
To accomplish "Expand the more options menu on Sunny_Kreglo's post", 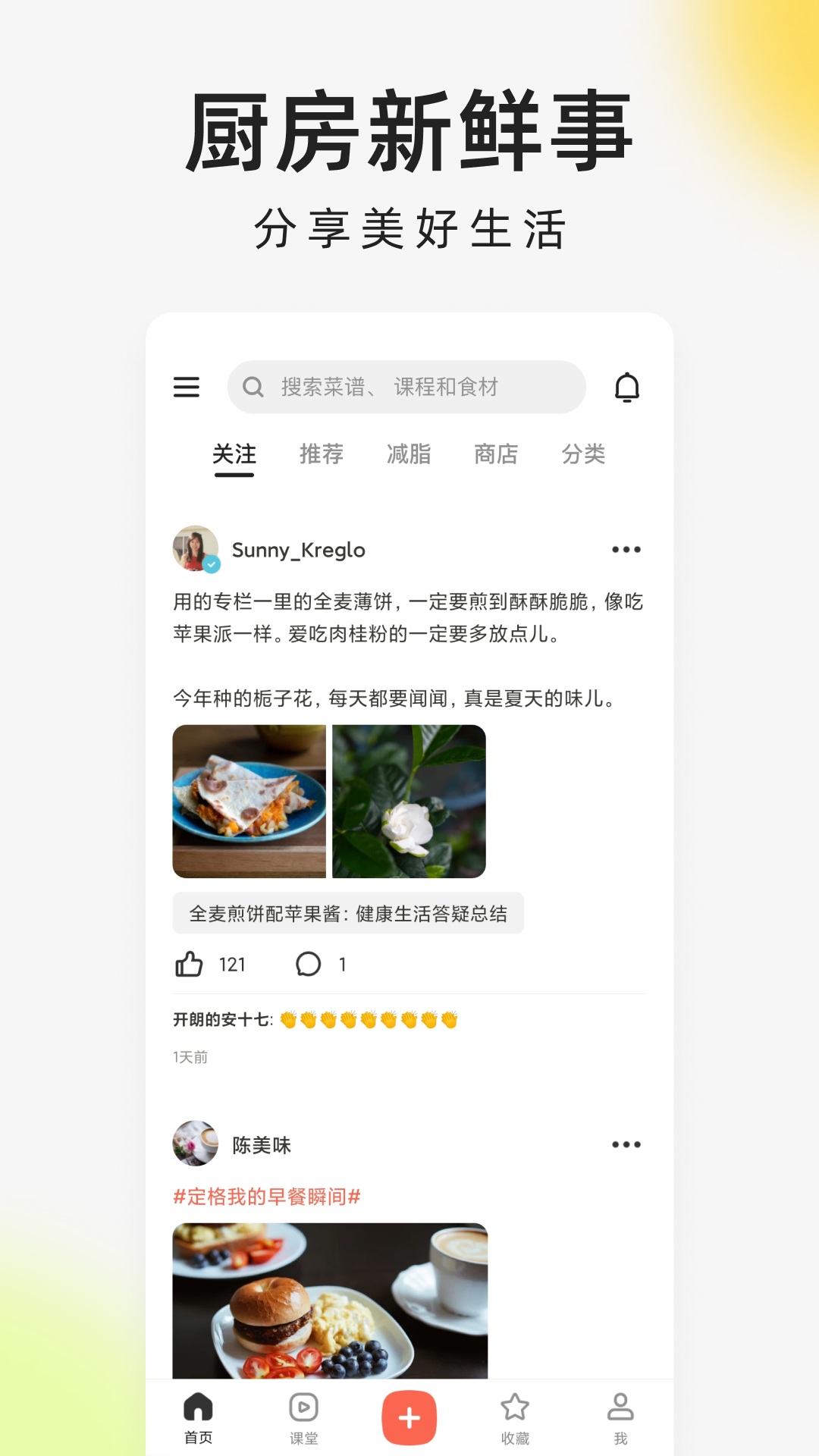I will click(626, 548).
